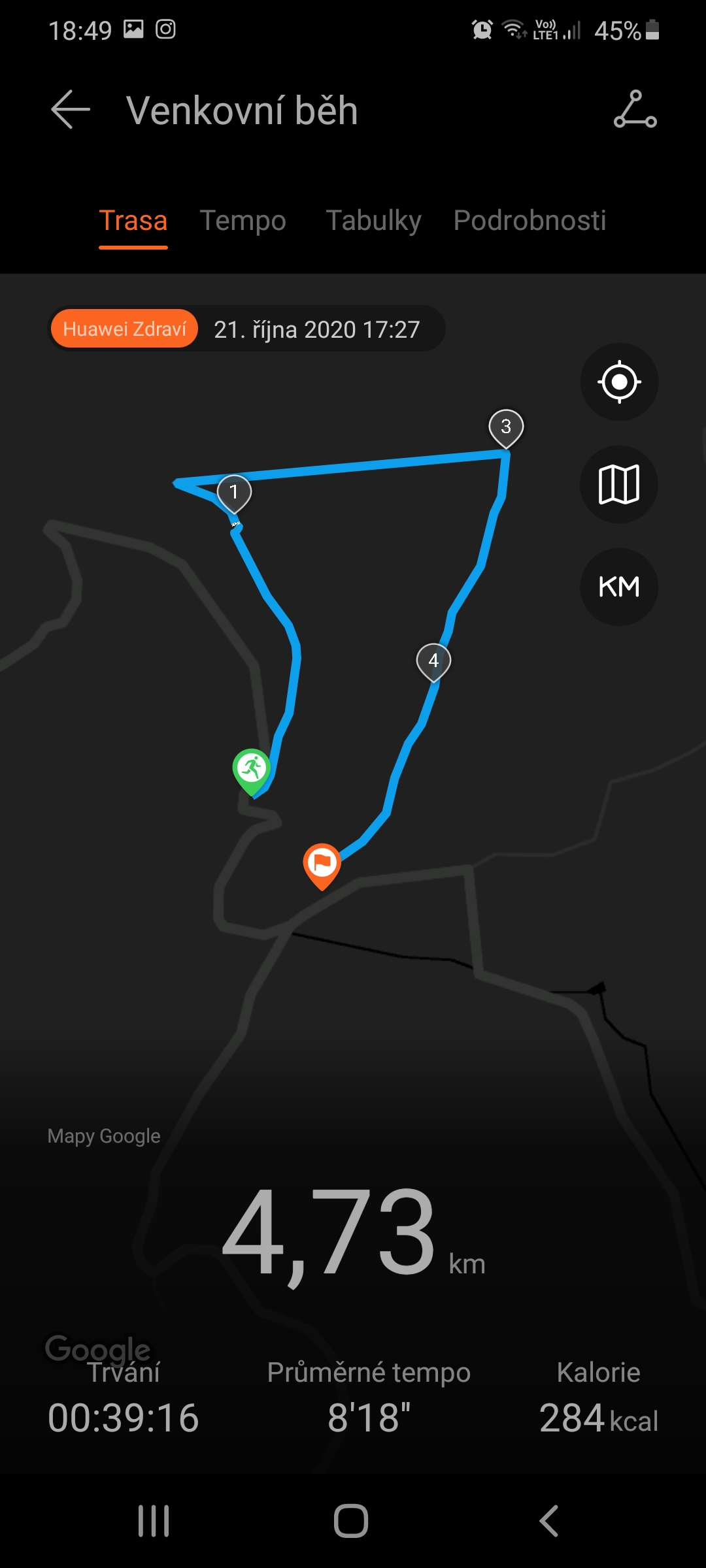This screenshot has width=706, height=1568.
Task: Open recent apps from the navigation bar
Action: tap(154, 1521)
